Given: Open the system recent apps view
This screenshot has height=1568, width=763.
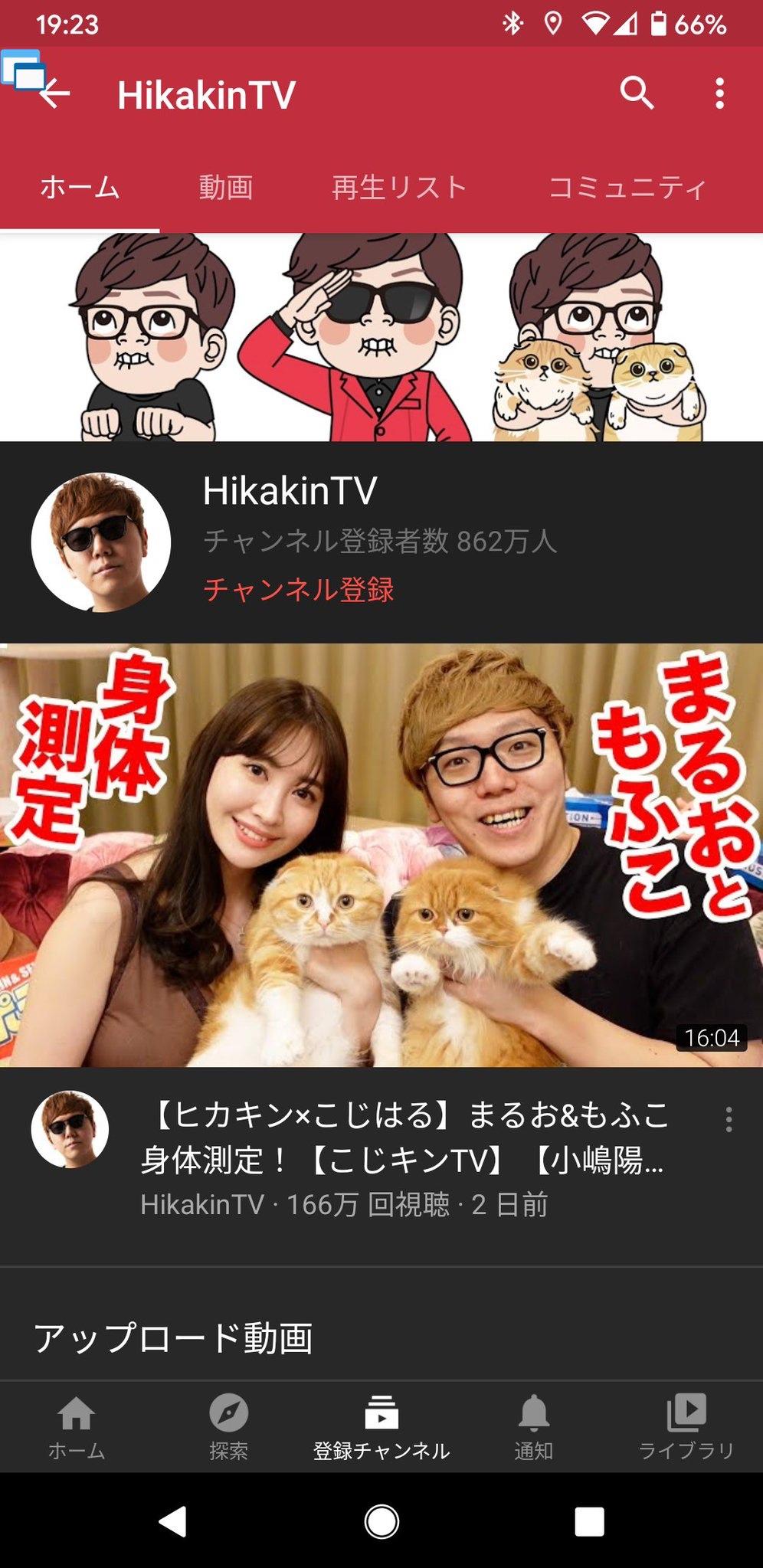Looking at the screenshot, I should [x=589, y=1521].
